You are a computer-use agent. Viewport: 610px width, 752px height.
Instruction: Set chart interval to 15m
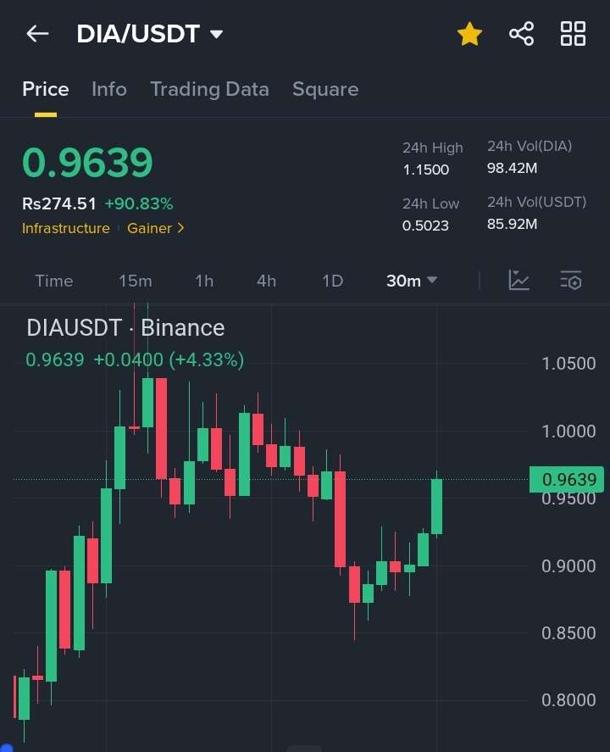[135, 281]
